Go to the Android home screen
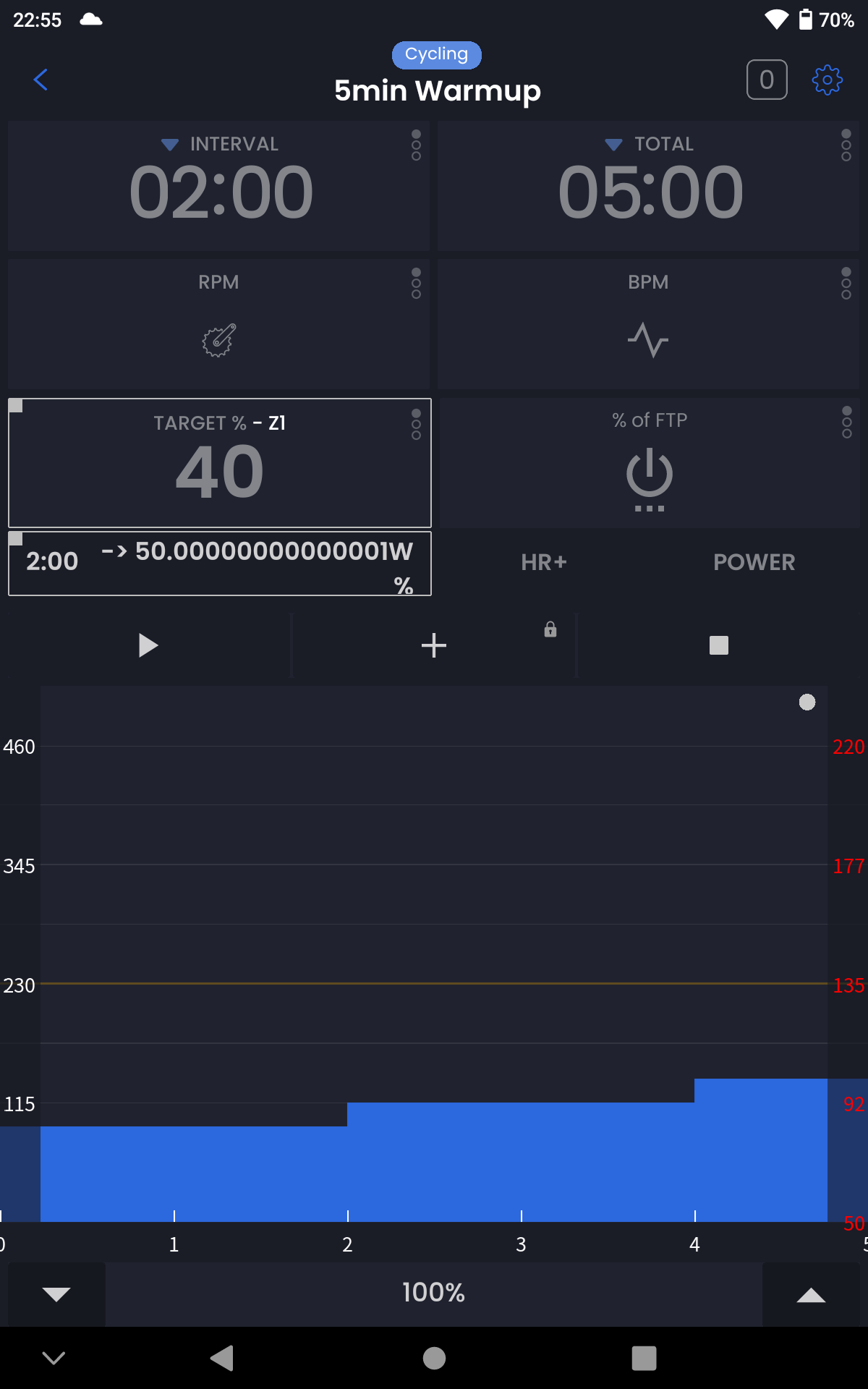The width and height of the screenshot is (868, 1389). 434,1358
